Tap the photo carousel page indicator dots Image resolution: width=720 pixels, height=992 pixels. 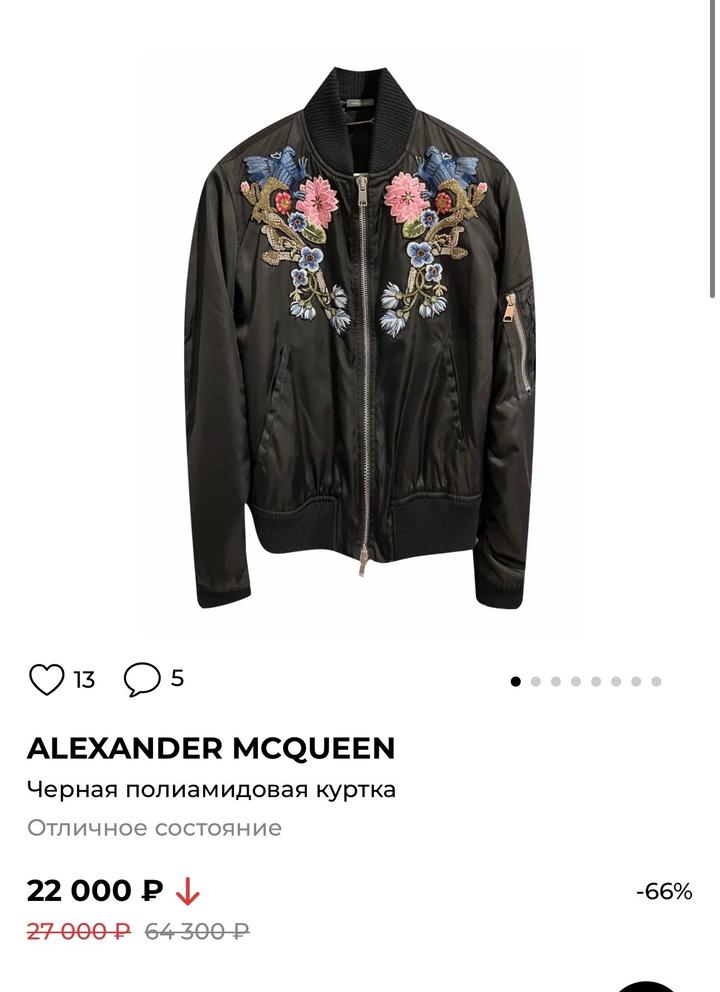pyautogui.click(x=586, y=682)
